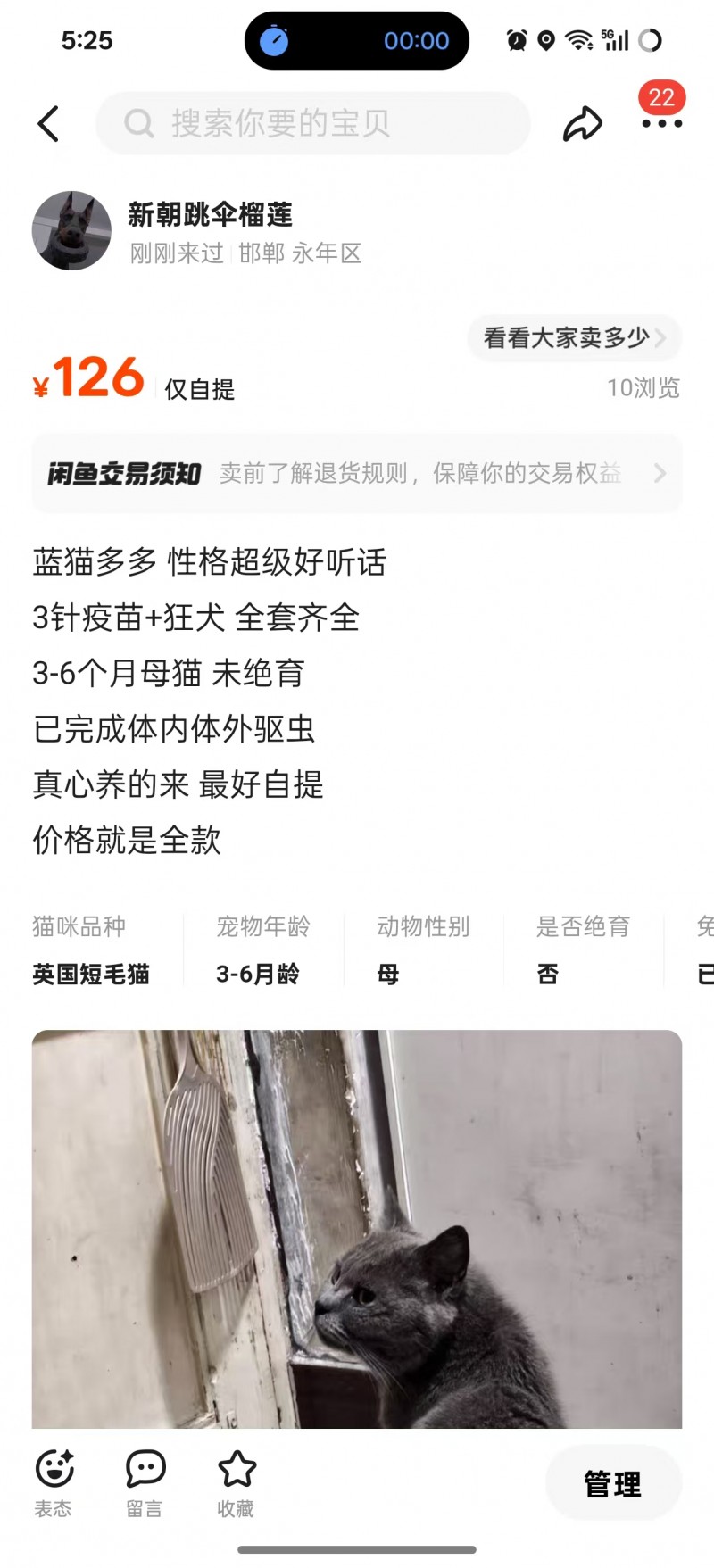This screenshot has width=714, height=1568.
Task: Tap 看看大家卖多少 to compare prices
Action: 574,338
